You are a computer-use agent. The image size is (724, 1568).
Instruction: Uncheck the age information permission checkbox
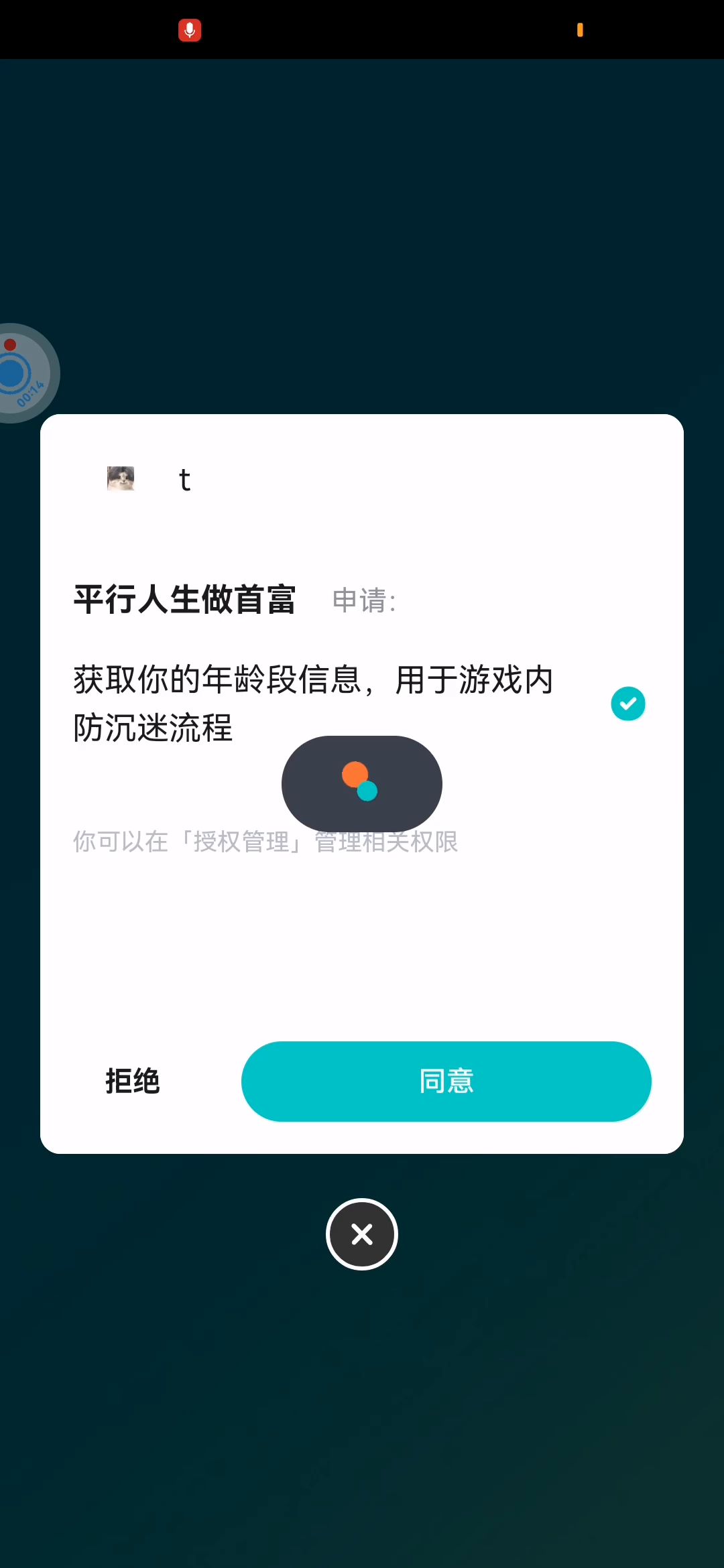click(x=627, y=704)
